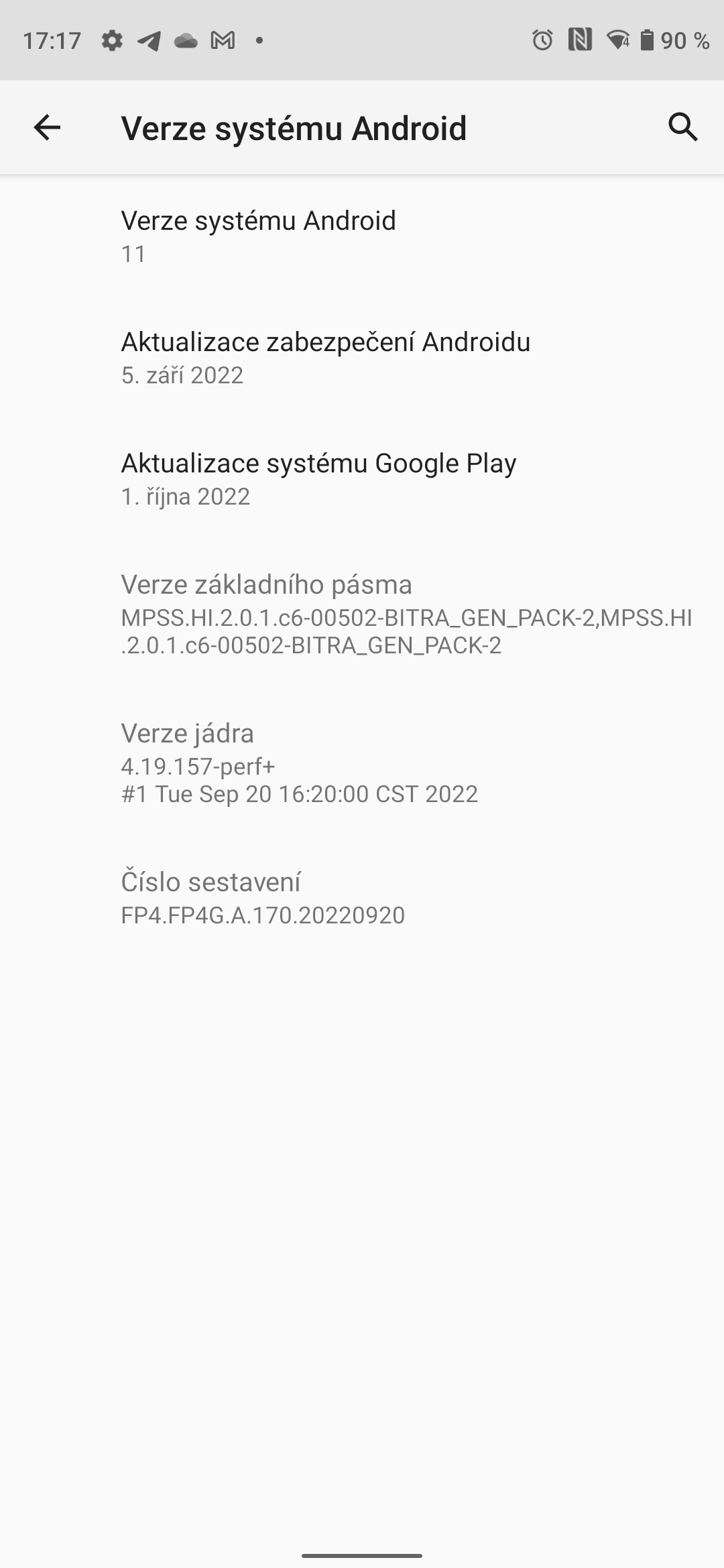This screenshot has width=724, height=1568.
Task: Tap the build number text FP4.FP4G.A.170.20220920
Action: point(261,914)
